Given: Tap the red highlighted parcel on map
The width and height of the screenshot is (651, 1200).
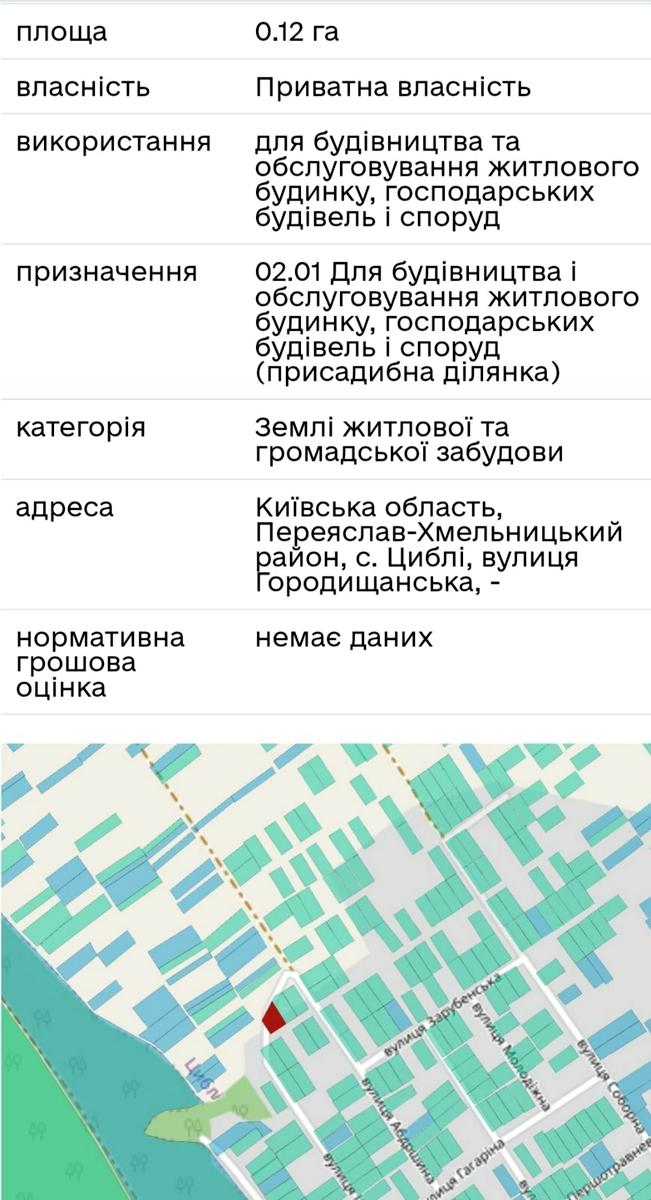Looking at the screenshot, I should click(x=273, y=1018).
